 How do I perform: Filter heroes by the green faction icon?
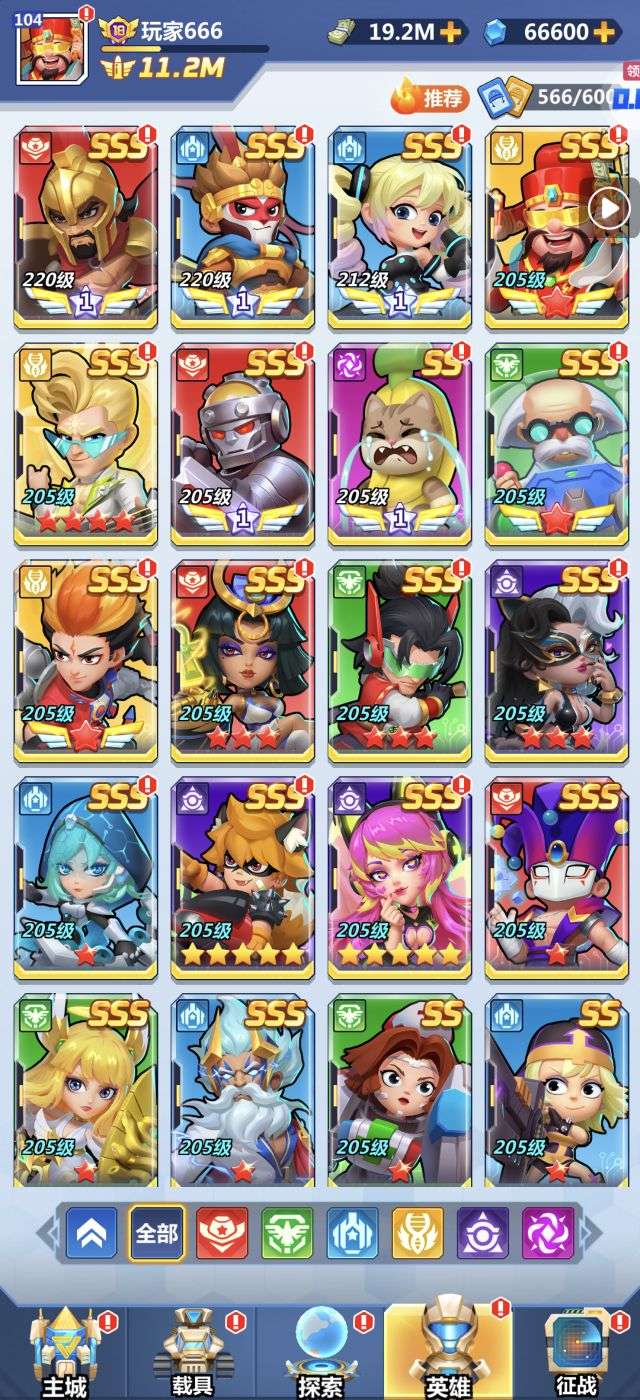click(287, 1233)
